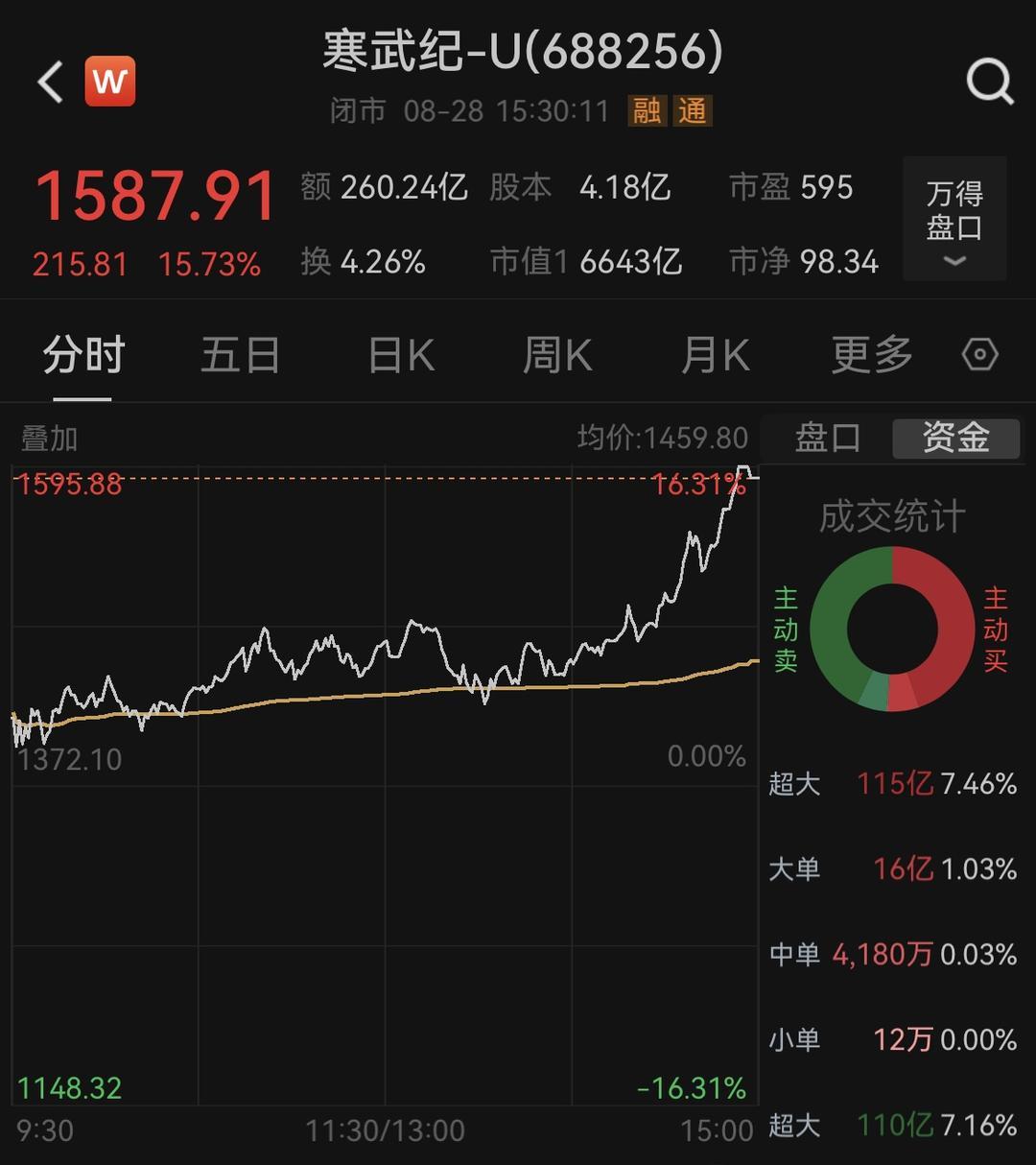The width and height of the screenshot is (1036, 1165).
Task: Select the 周K chart tab
Action: point(557,356)
